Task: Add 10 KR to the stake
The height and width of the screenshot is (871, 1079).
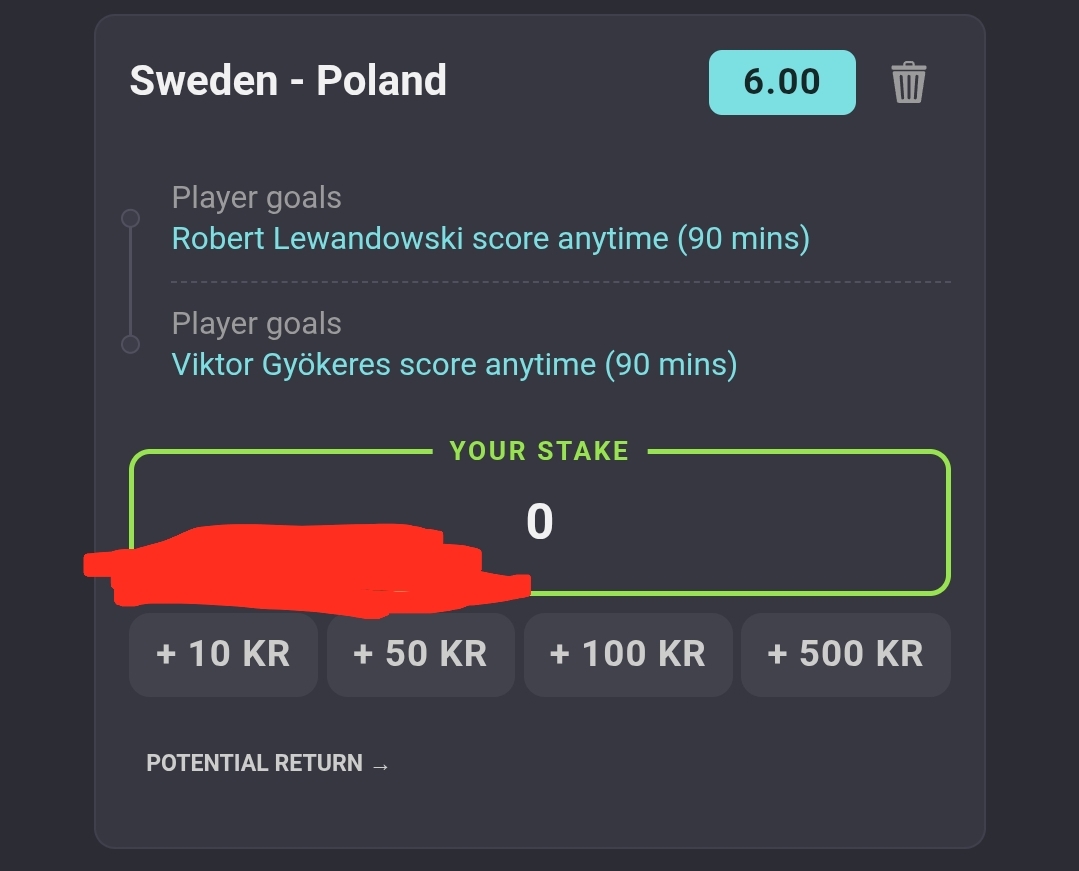Action: (223, 654)
